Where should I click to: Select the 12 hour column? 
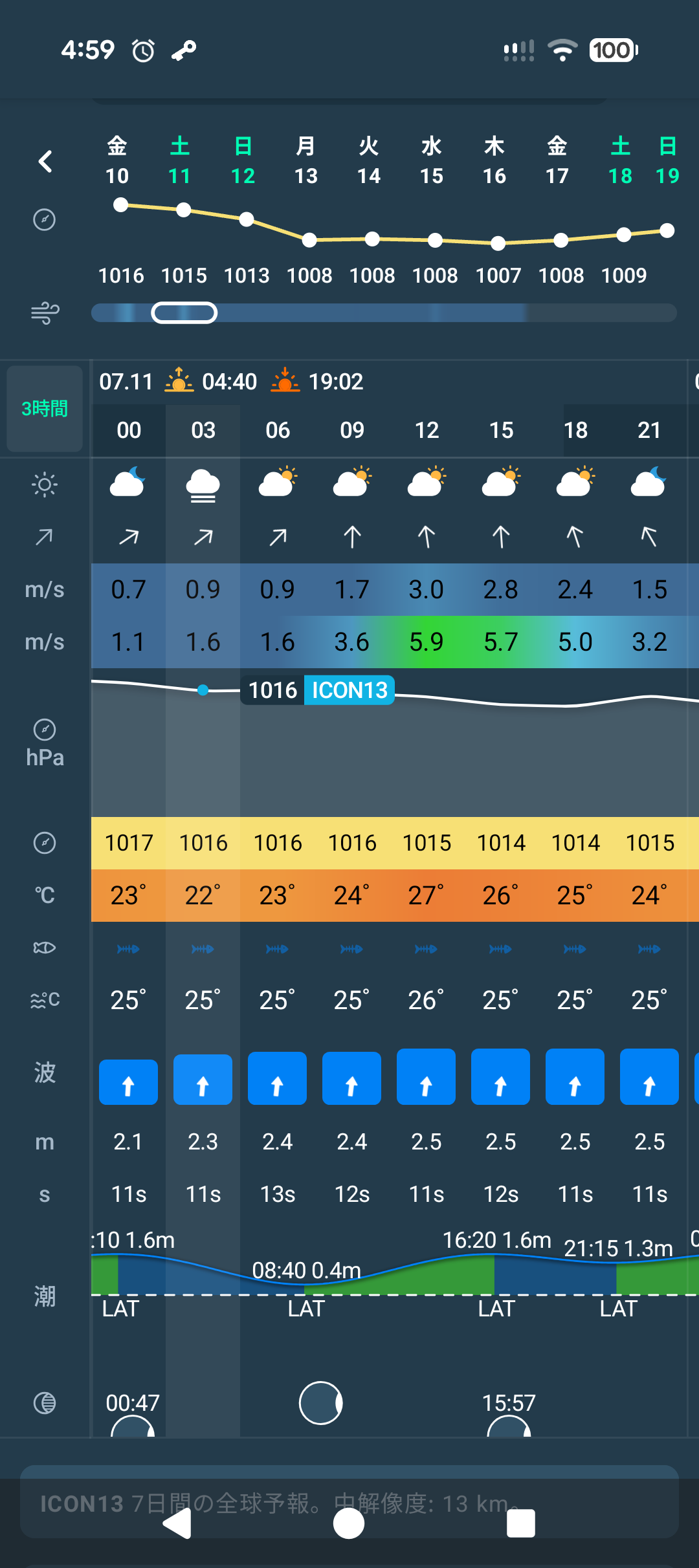[427, 430]
